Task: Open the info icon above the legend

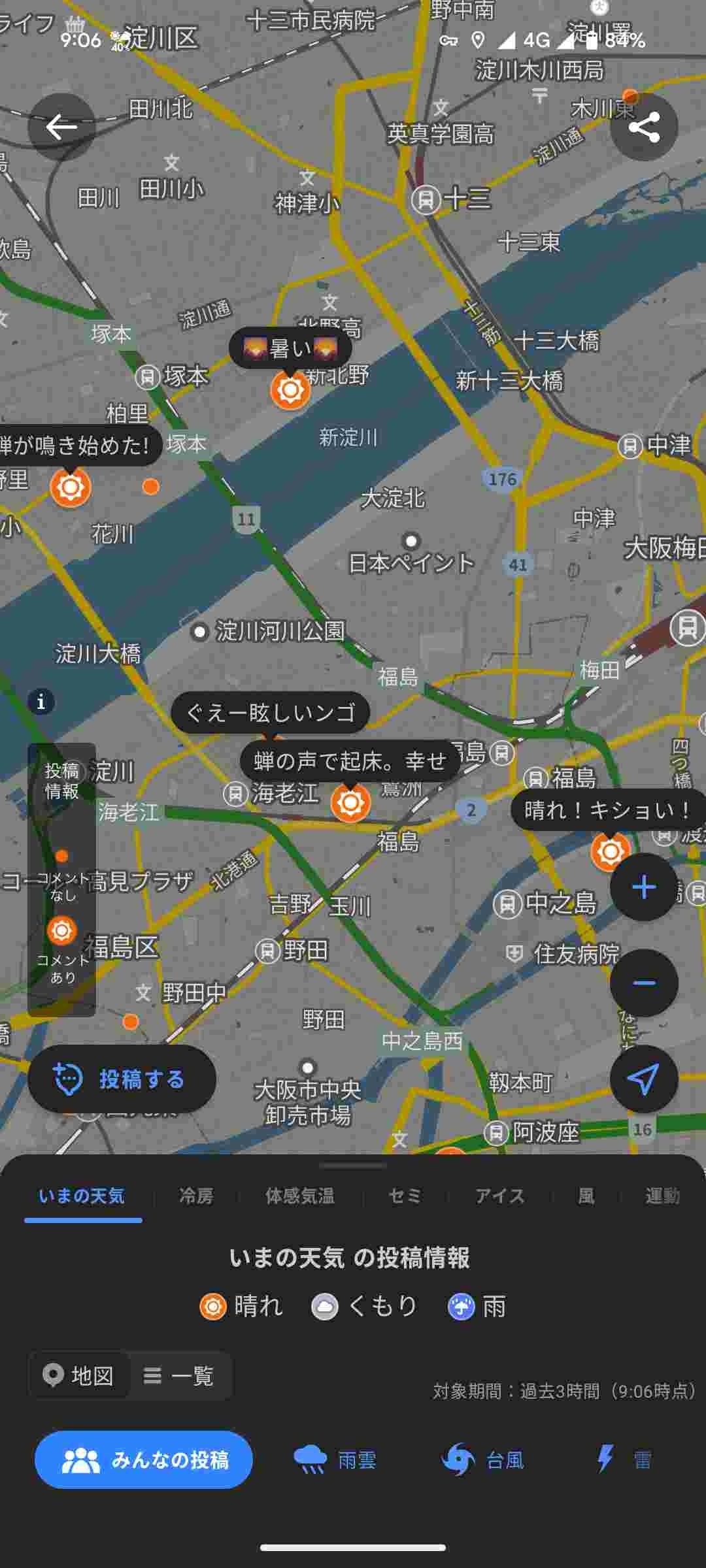Action: pyautogui.click(x=41, y=702)
